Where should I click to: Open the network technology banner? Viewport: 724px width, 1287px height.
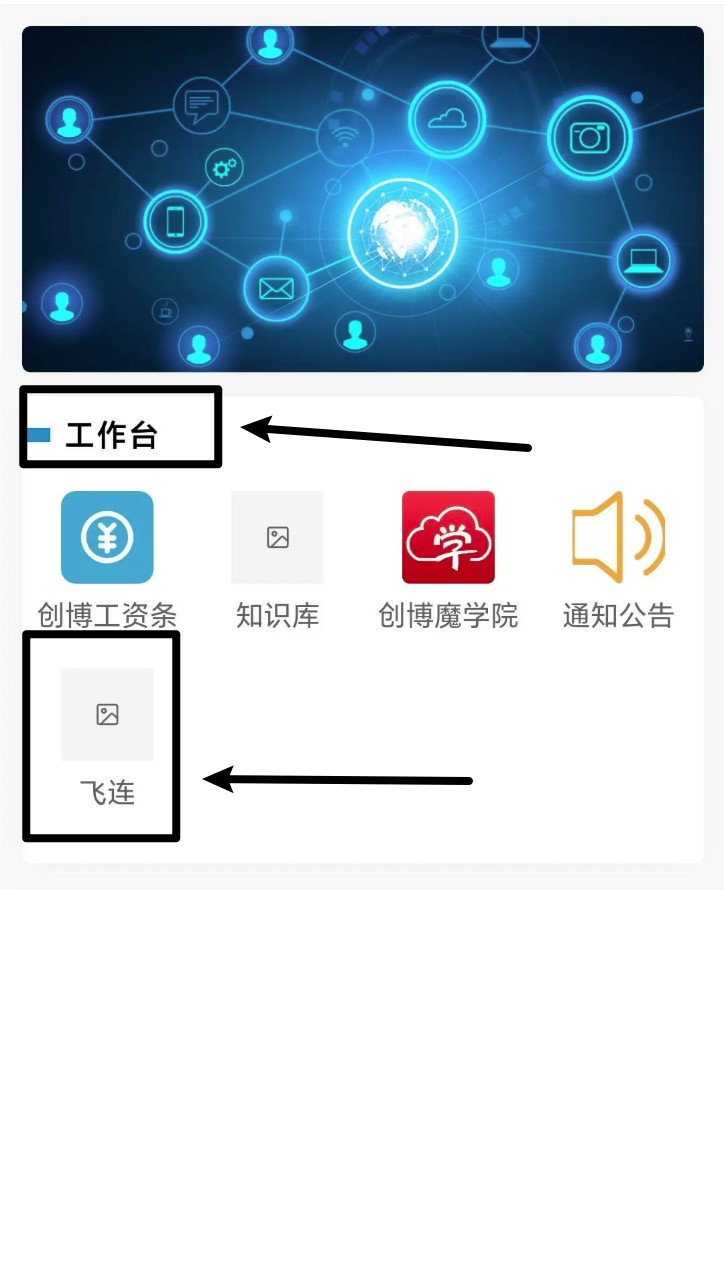[362, 200]
